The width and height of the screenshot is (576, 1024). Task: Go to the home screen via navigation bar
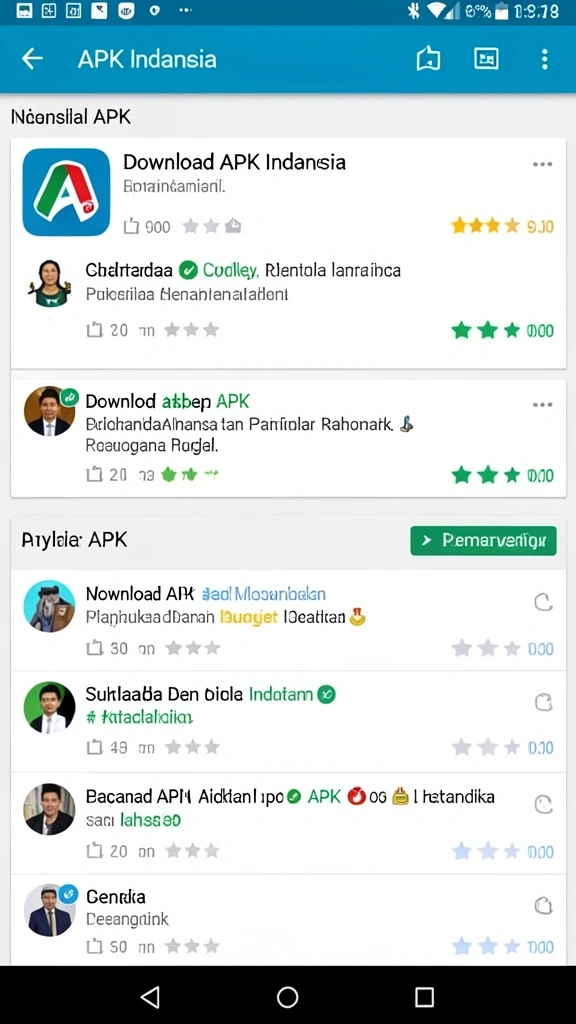tap(287, 997)
